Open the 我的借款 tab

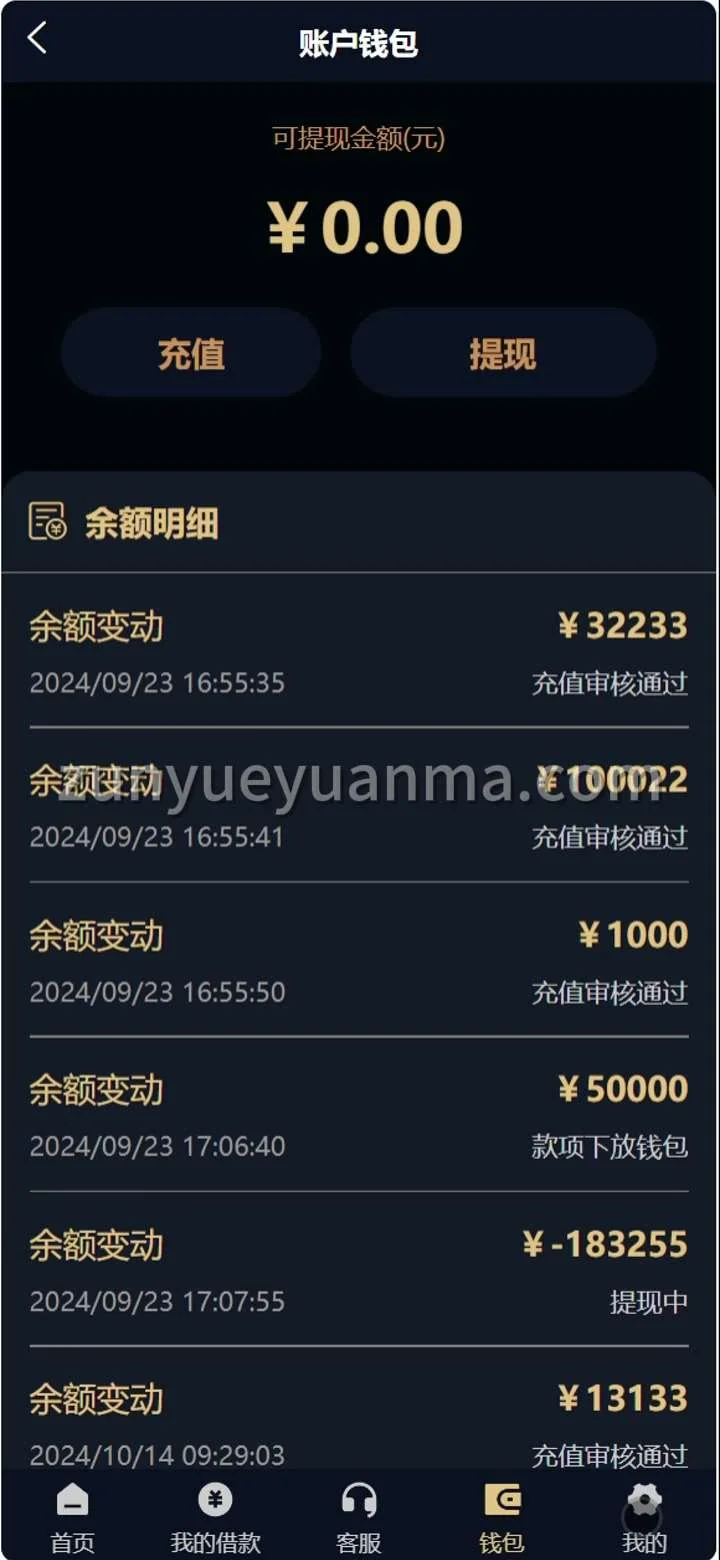pyautogui.click(x=215, y=1518)
